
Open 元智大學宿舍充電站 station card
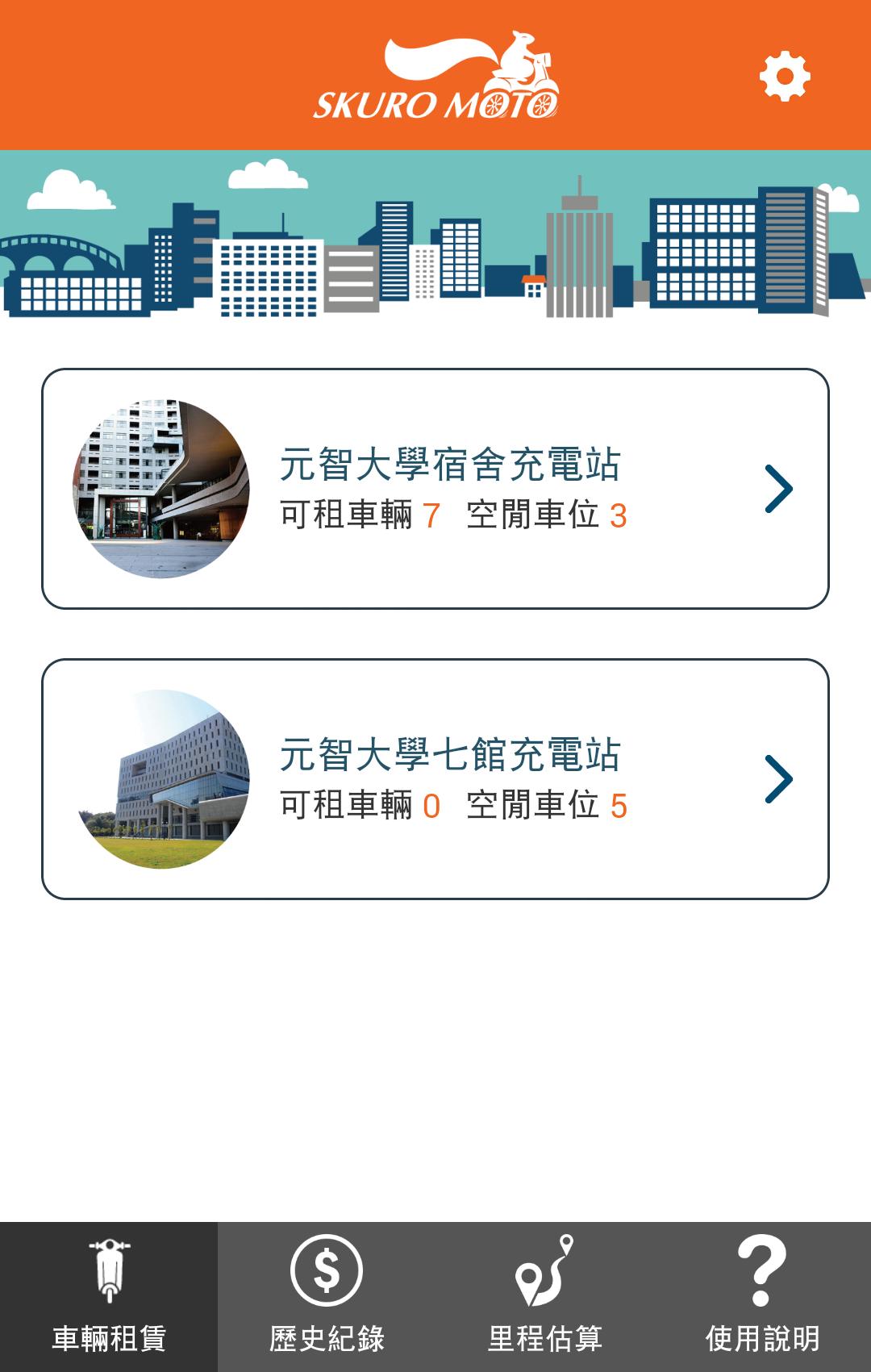coord(435,489)
